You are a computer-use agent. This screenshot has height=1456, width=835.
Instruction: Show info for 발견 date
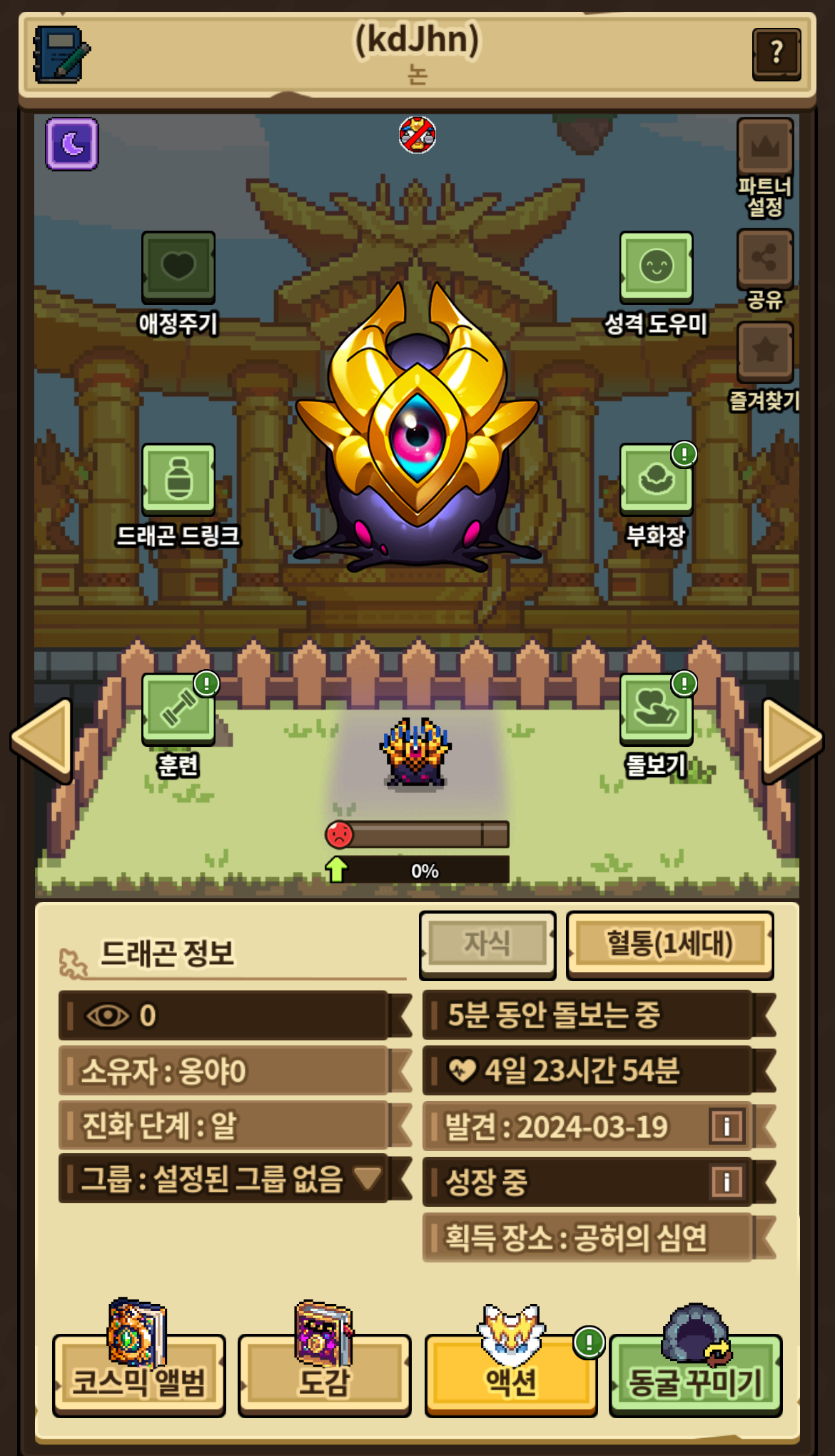pos(727,1127)
